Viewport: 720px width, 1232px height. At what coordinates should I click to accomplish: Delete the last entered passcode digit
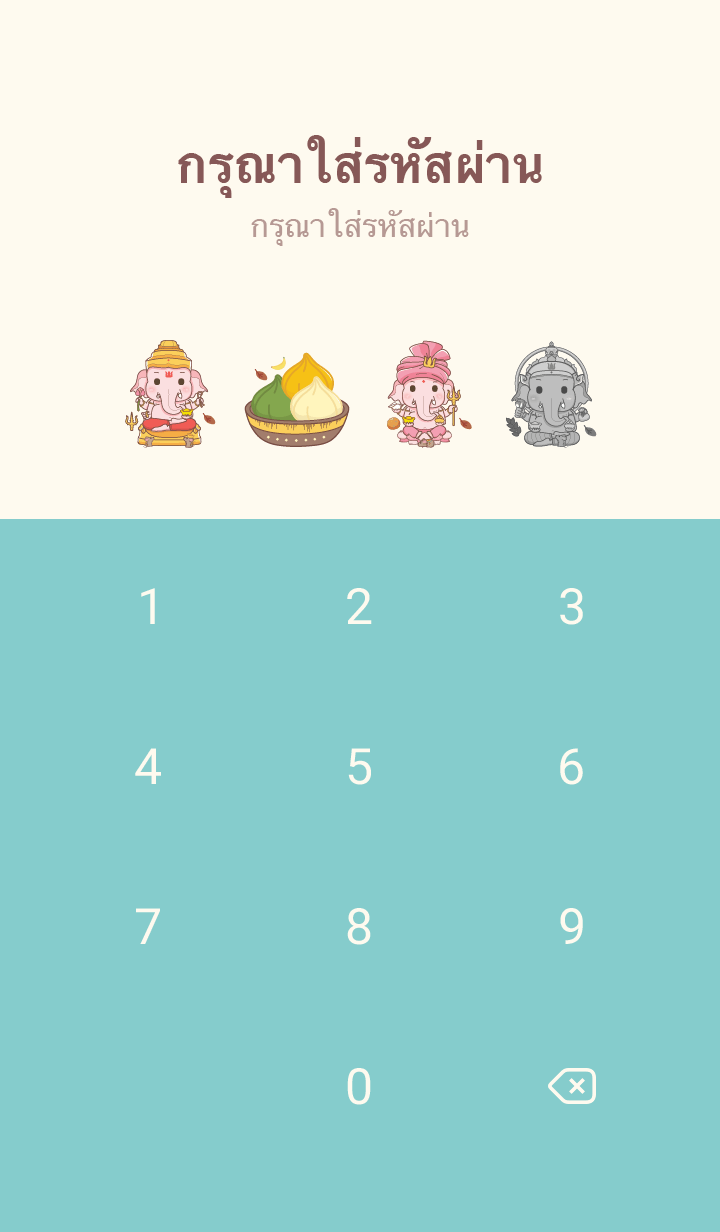click(572, 1086)
